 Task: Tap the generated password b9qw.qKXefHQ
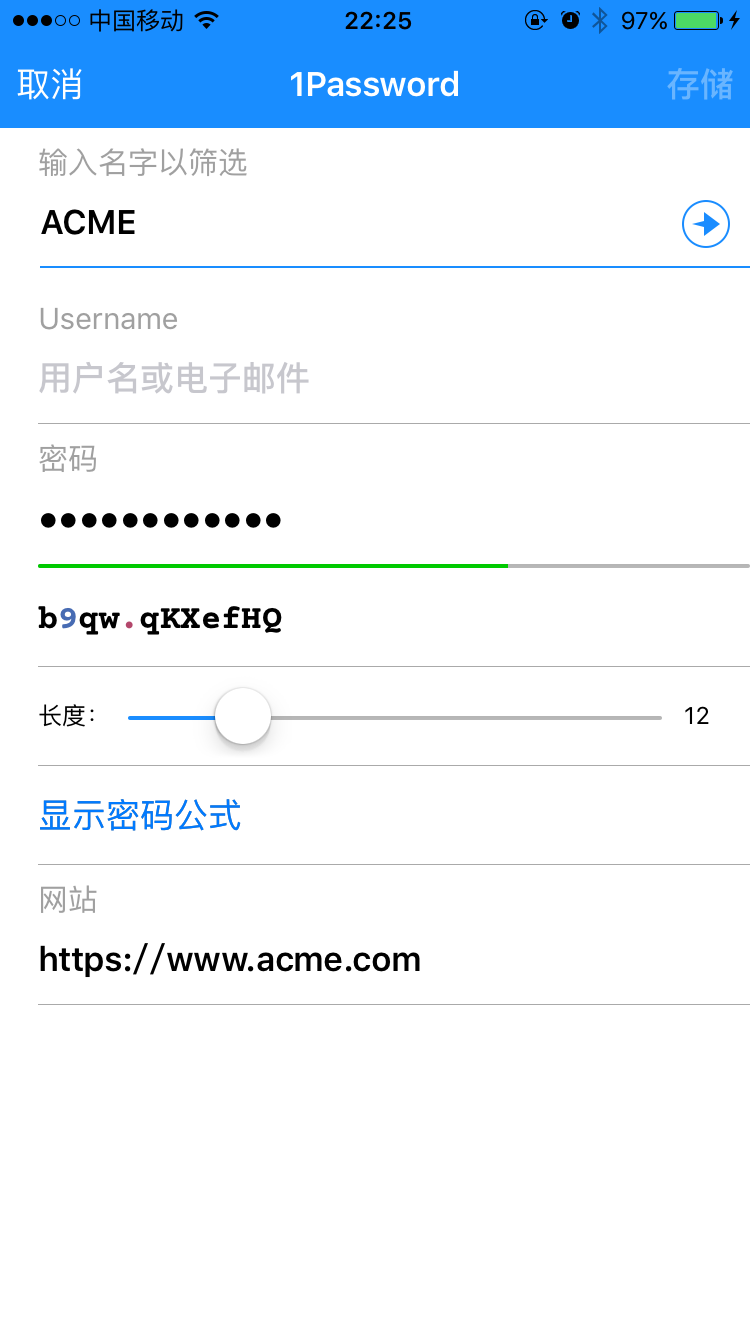point(160,619)
